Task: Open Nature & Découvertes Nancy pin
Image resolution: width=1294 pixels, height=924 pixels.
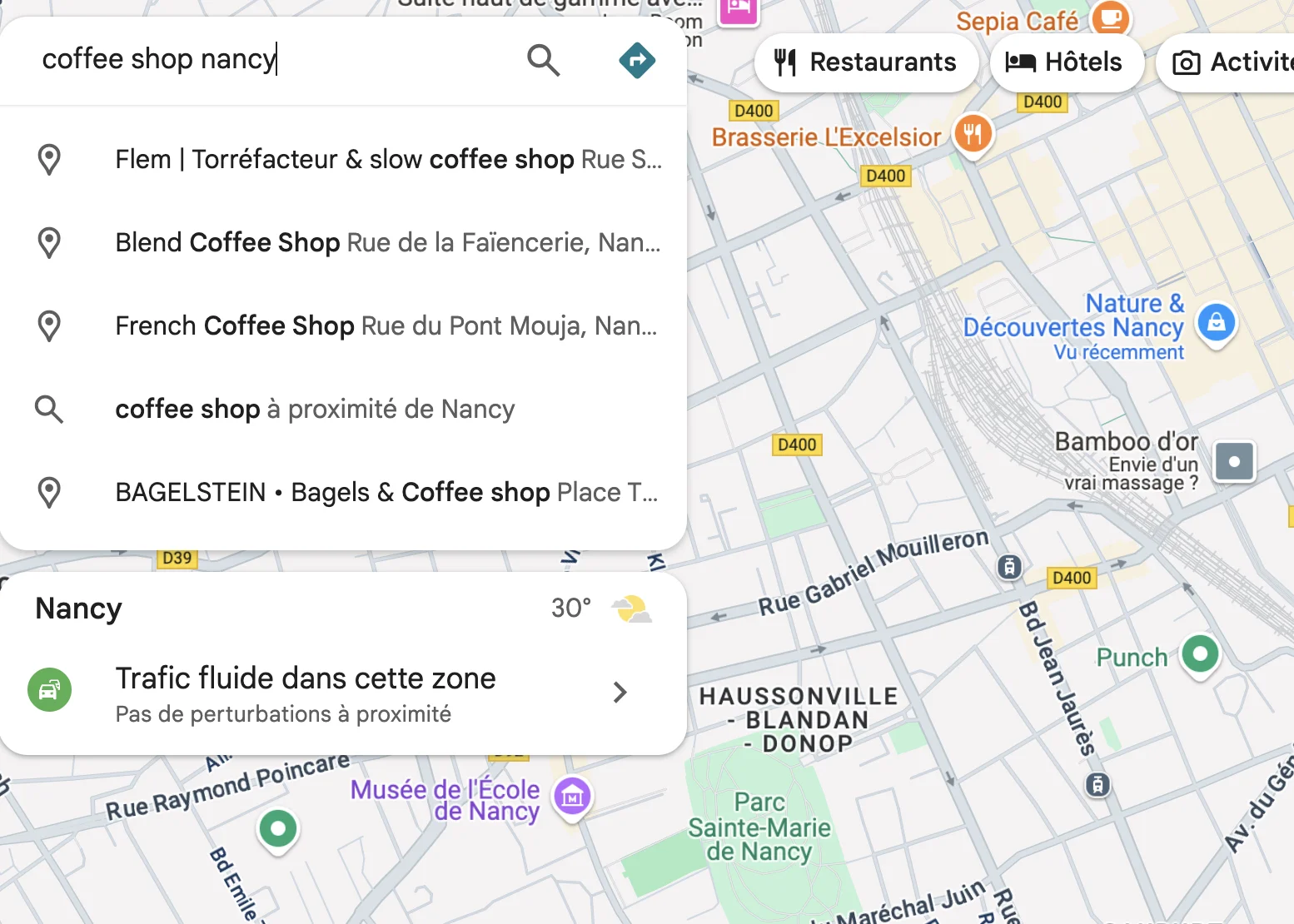Action: (x=1216, y=321)
